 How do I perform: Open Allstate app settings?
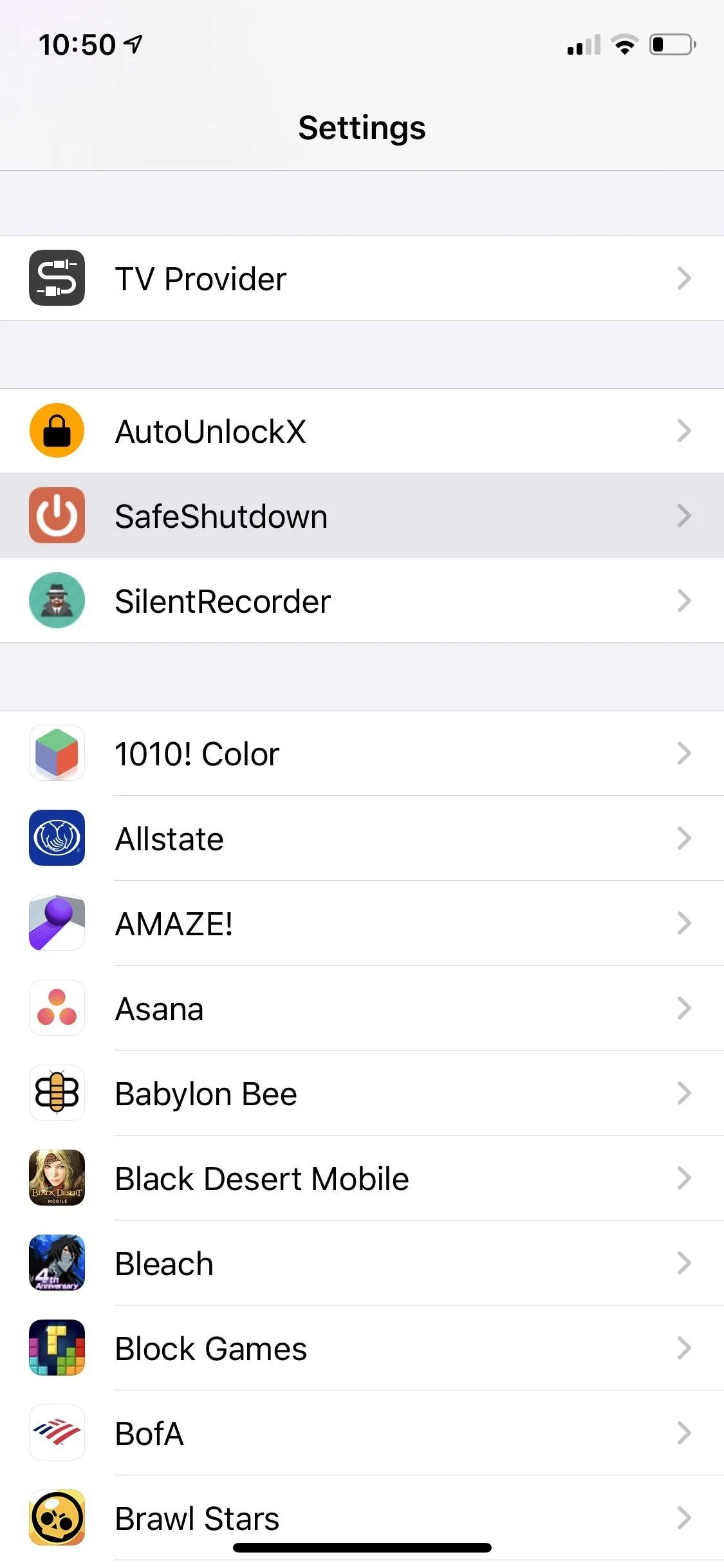[x=362, y=838]
